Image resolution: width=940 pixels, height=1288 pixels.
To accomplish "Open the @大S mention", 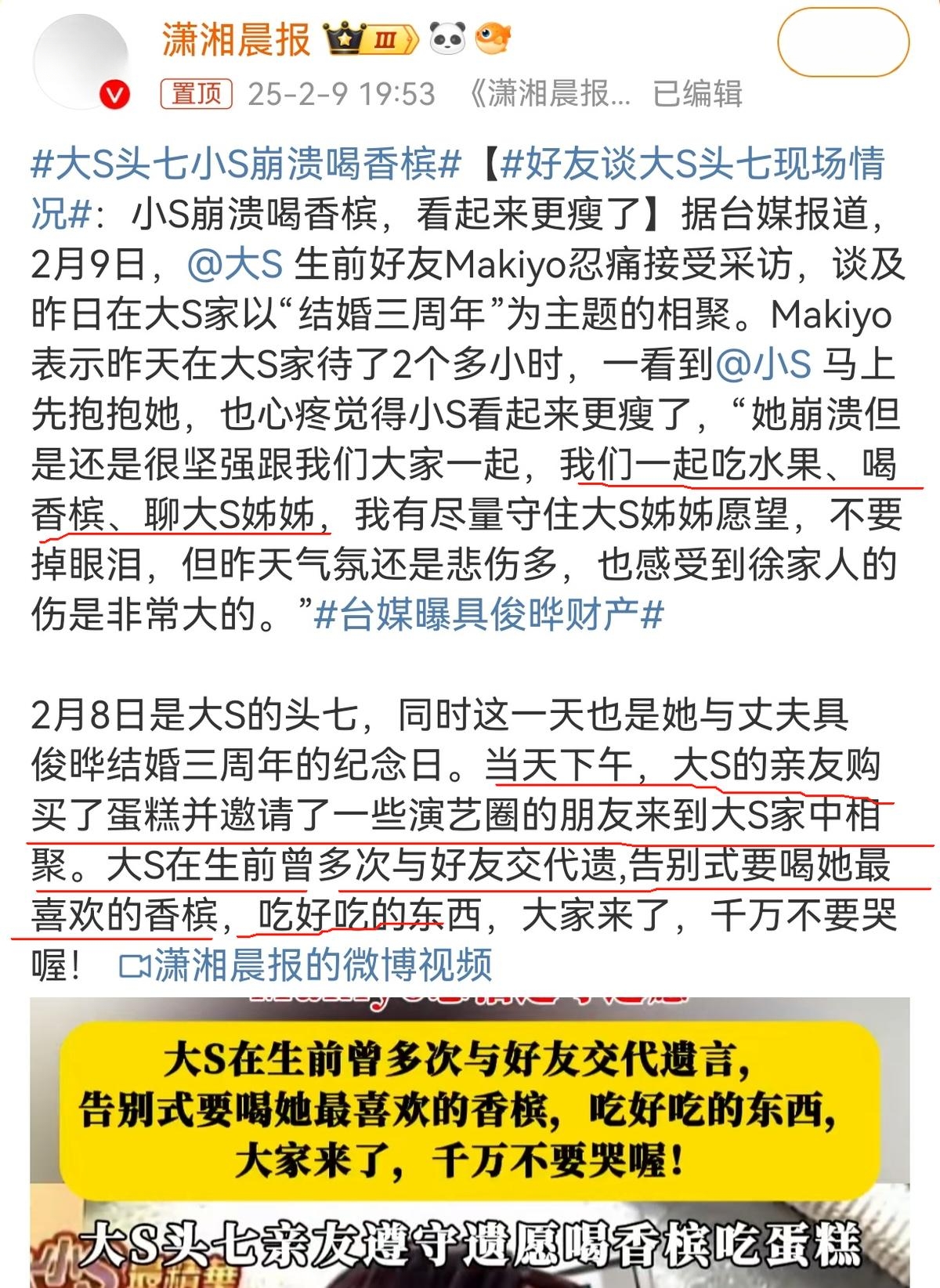I will (x=235, y=265).
